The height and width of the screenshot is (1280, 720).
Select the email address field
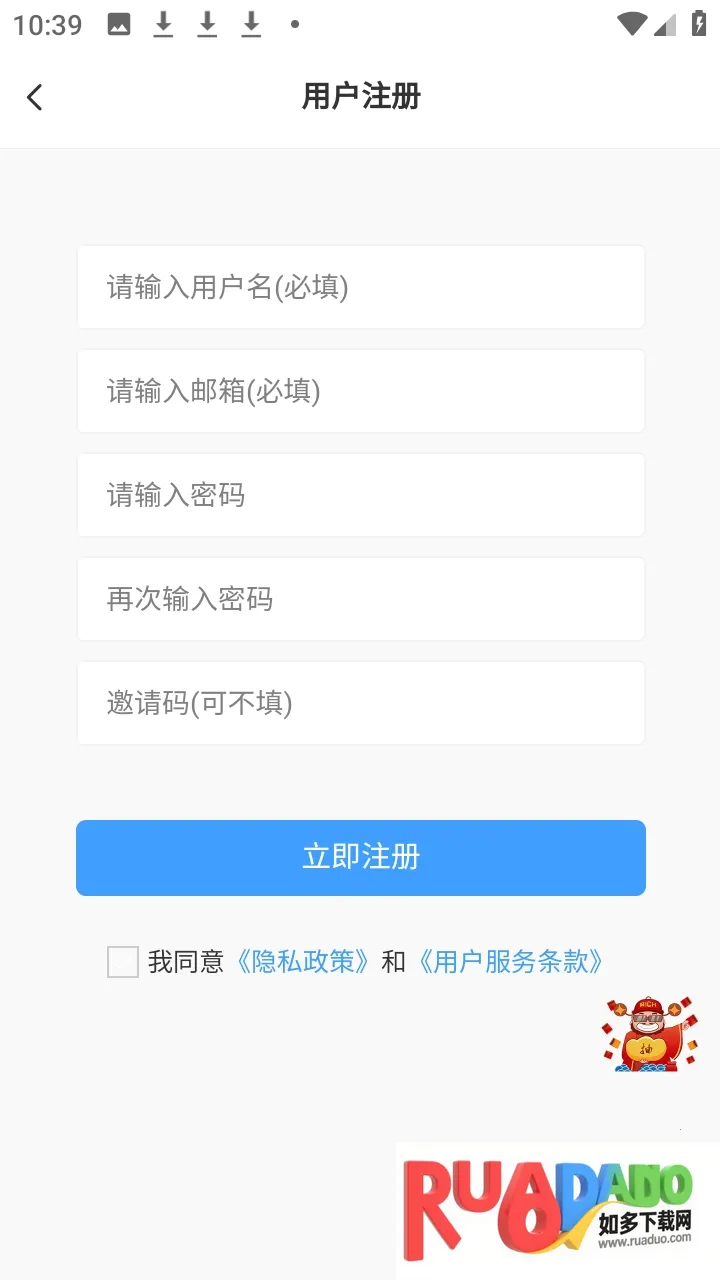(360, 391)
